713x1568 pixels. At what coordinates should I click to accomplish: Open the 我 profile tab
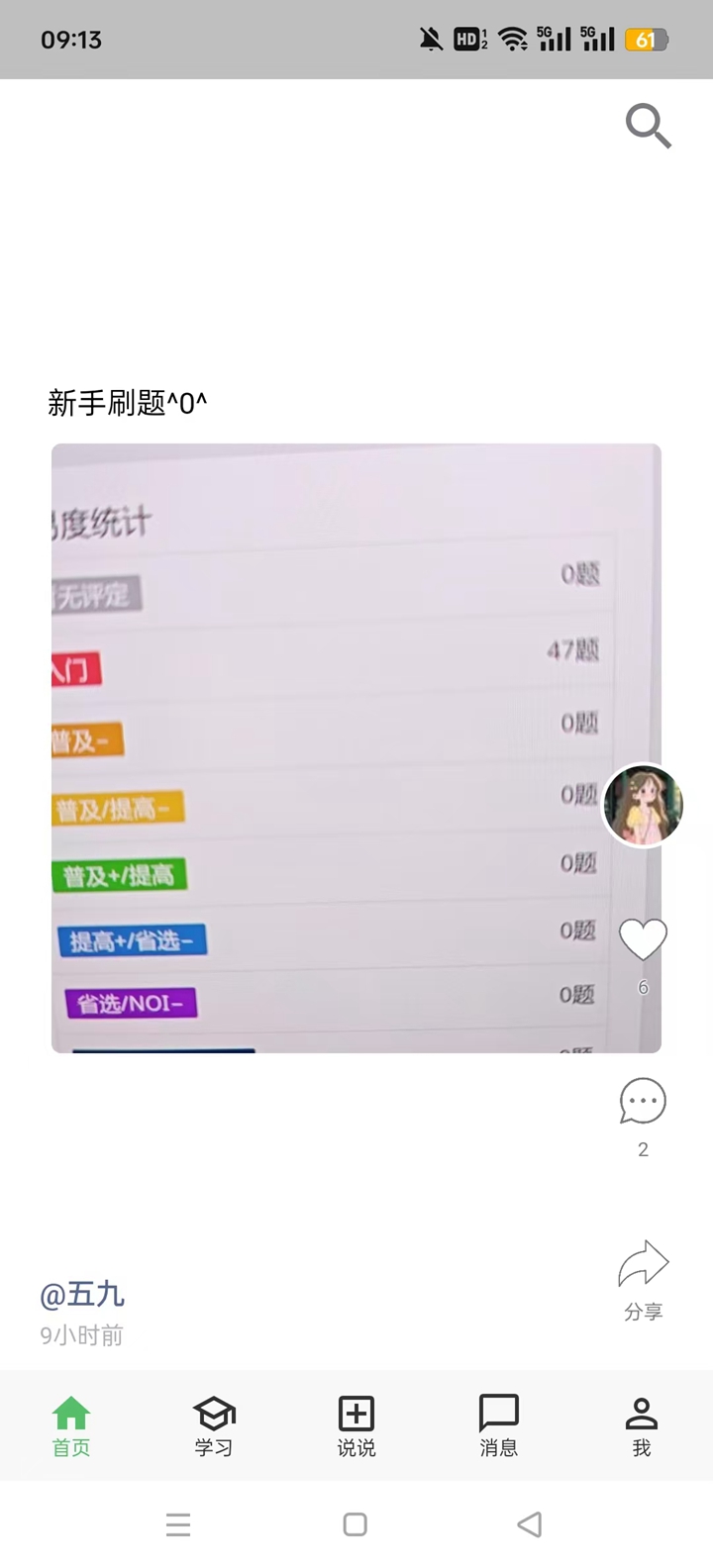click(642, 1425)
